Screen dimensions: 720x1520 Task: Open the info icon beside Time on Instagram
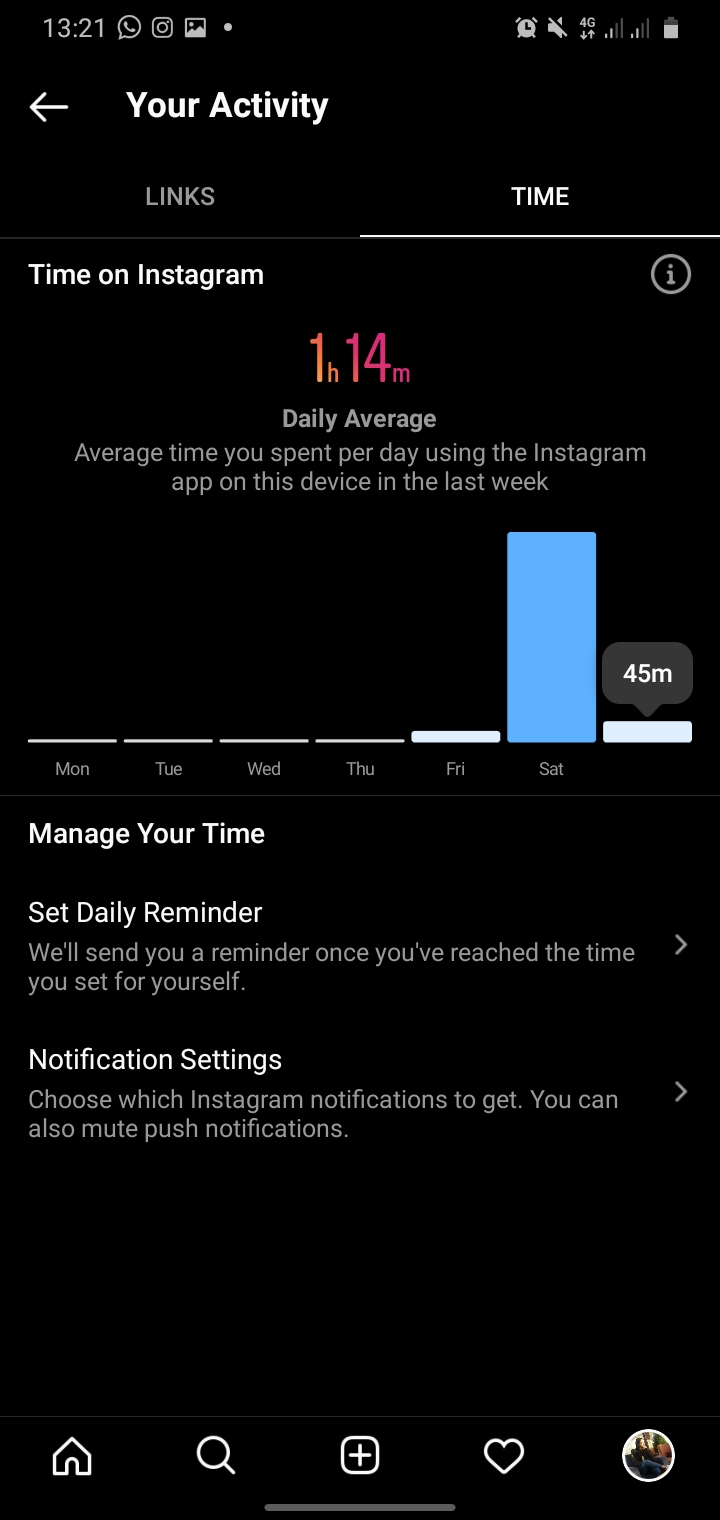[670, 274]
